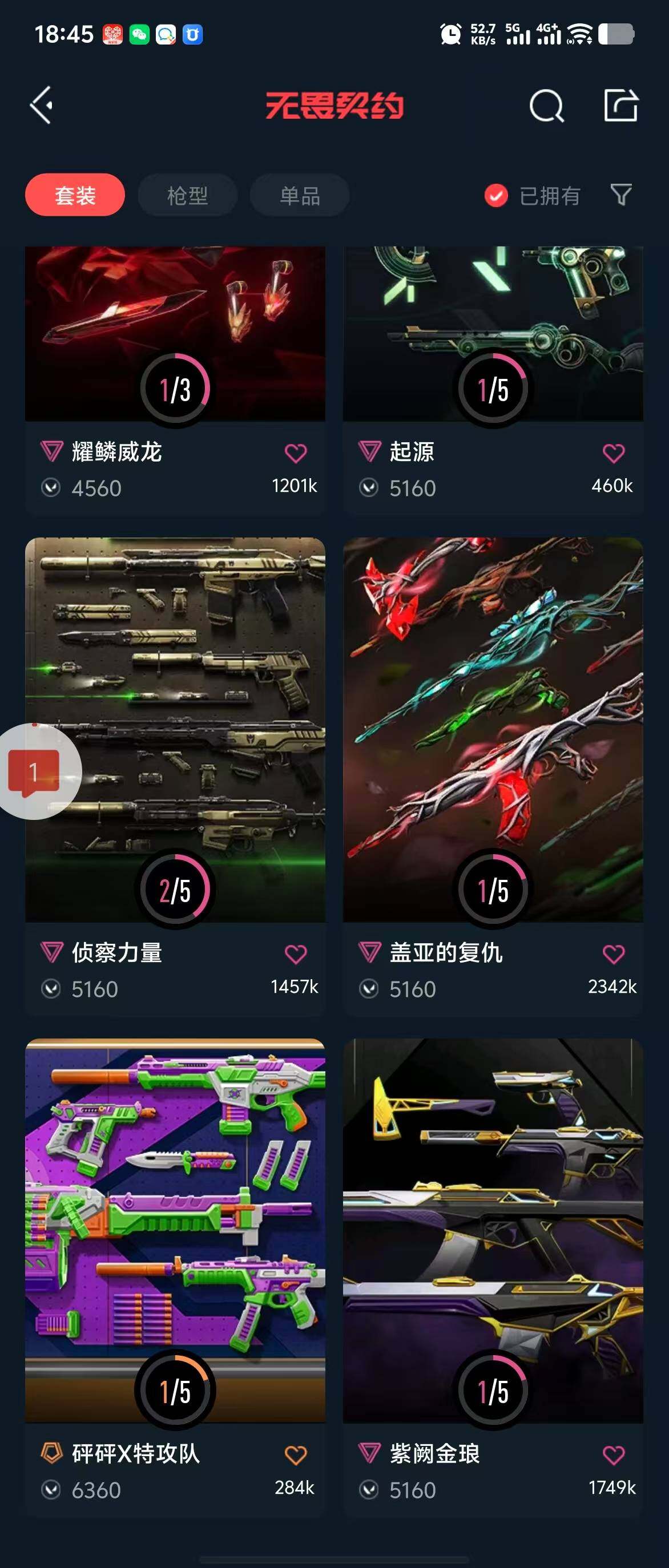
Task: Like the 紫阙金琅 bundle
Action: click(x=613, y=1455)
